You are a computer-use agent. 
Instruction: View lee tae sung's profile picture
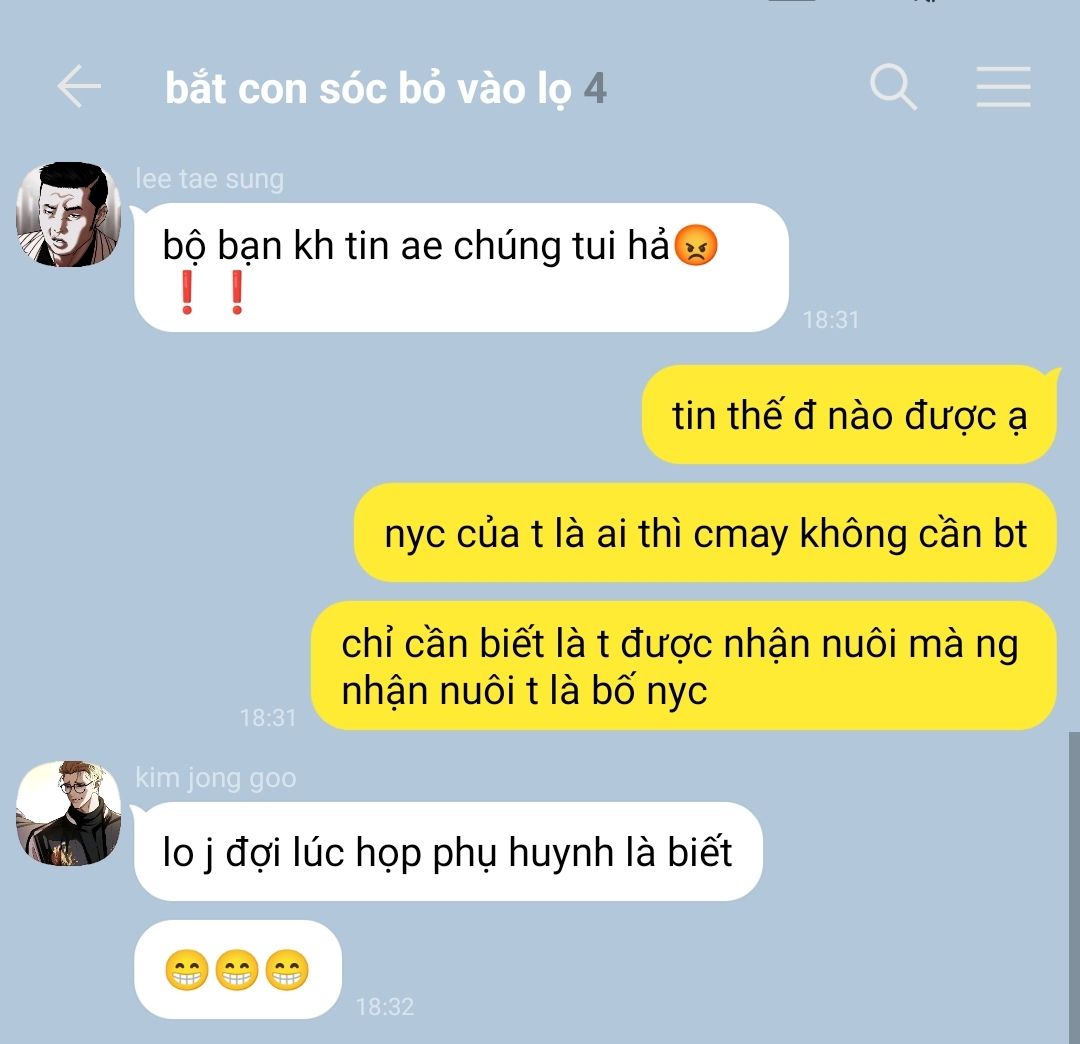point(68,215)
